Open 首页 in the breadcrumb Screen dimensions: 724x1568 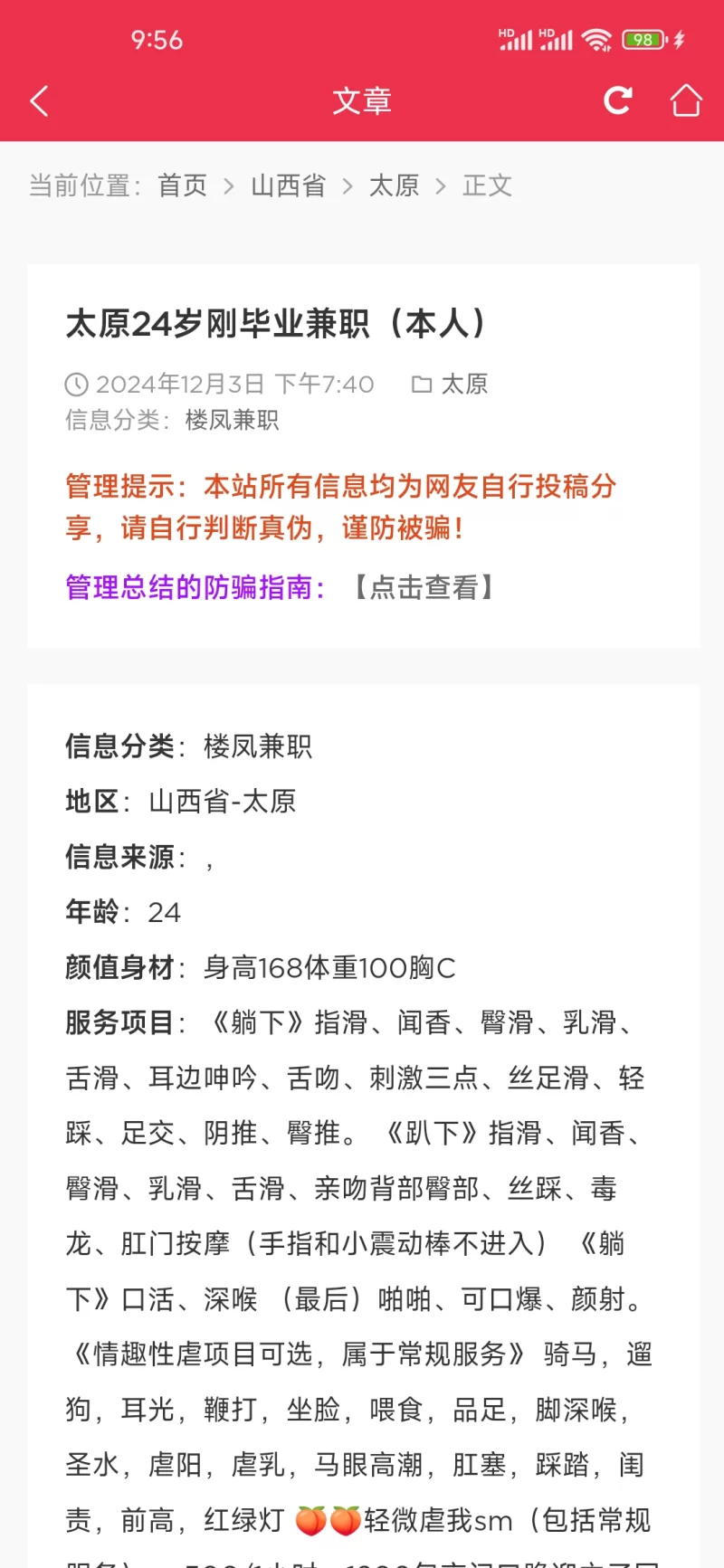(183, 185)
